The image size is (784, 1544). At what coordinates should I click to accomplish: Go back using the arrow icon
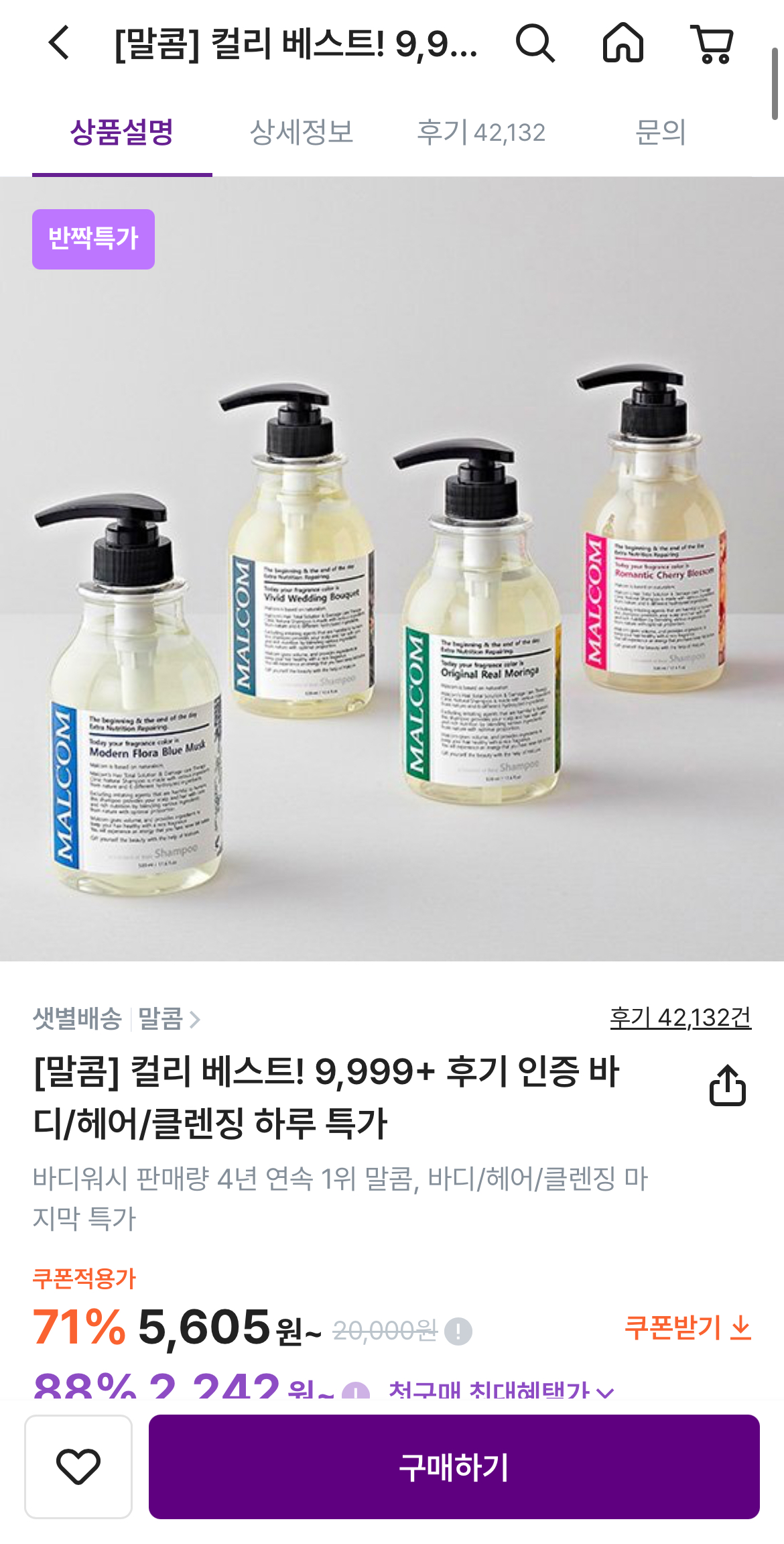[x=59, y=43]
